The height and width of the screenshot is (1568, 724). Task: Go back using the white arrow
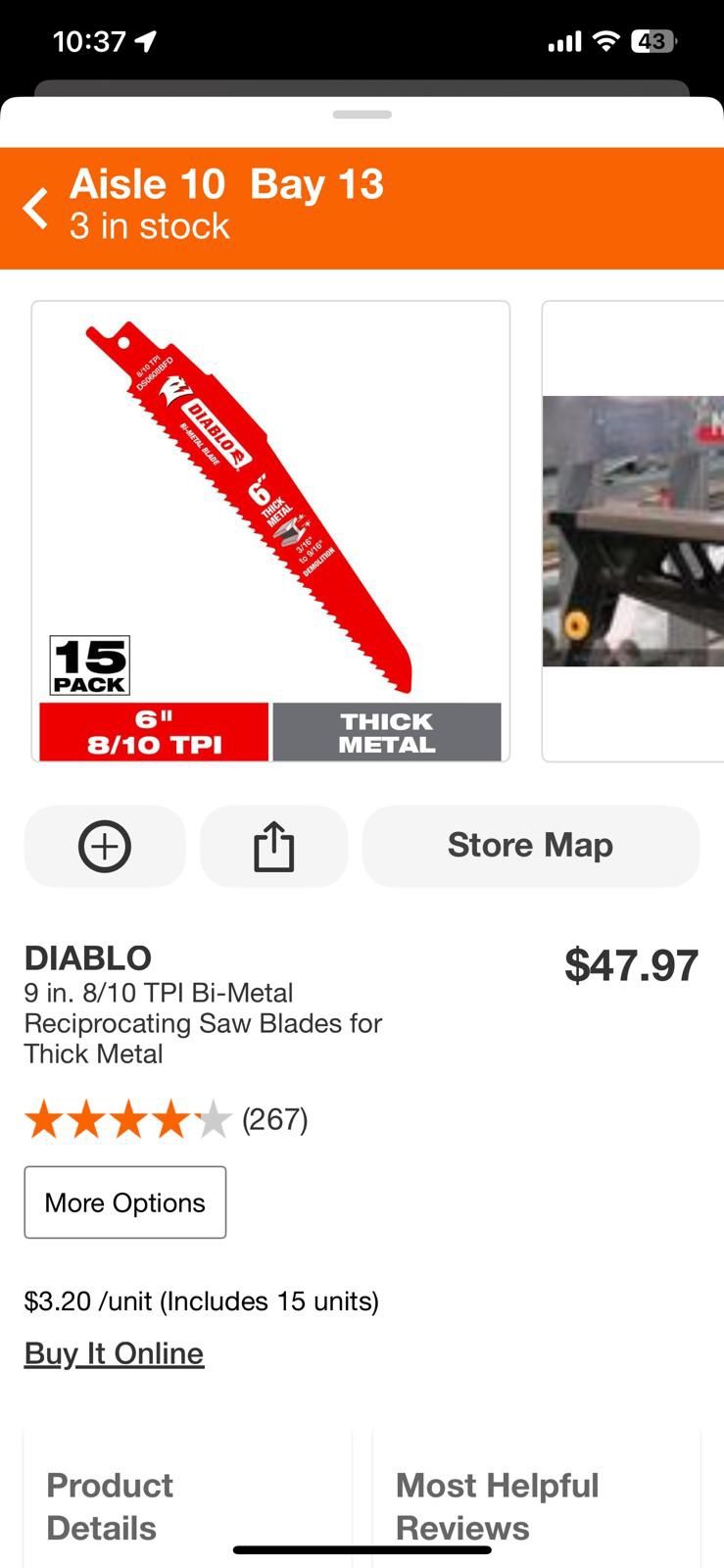(36, 208)
